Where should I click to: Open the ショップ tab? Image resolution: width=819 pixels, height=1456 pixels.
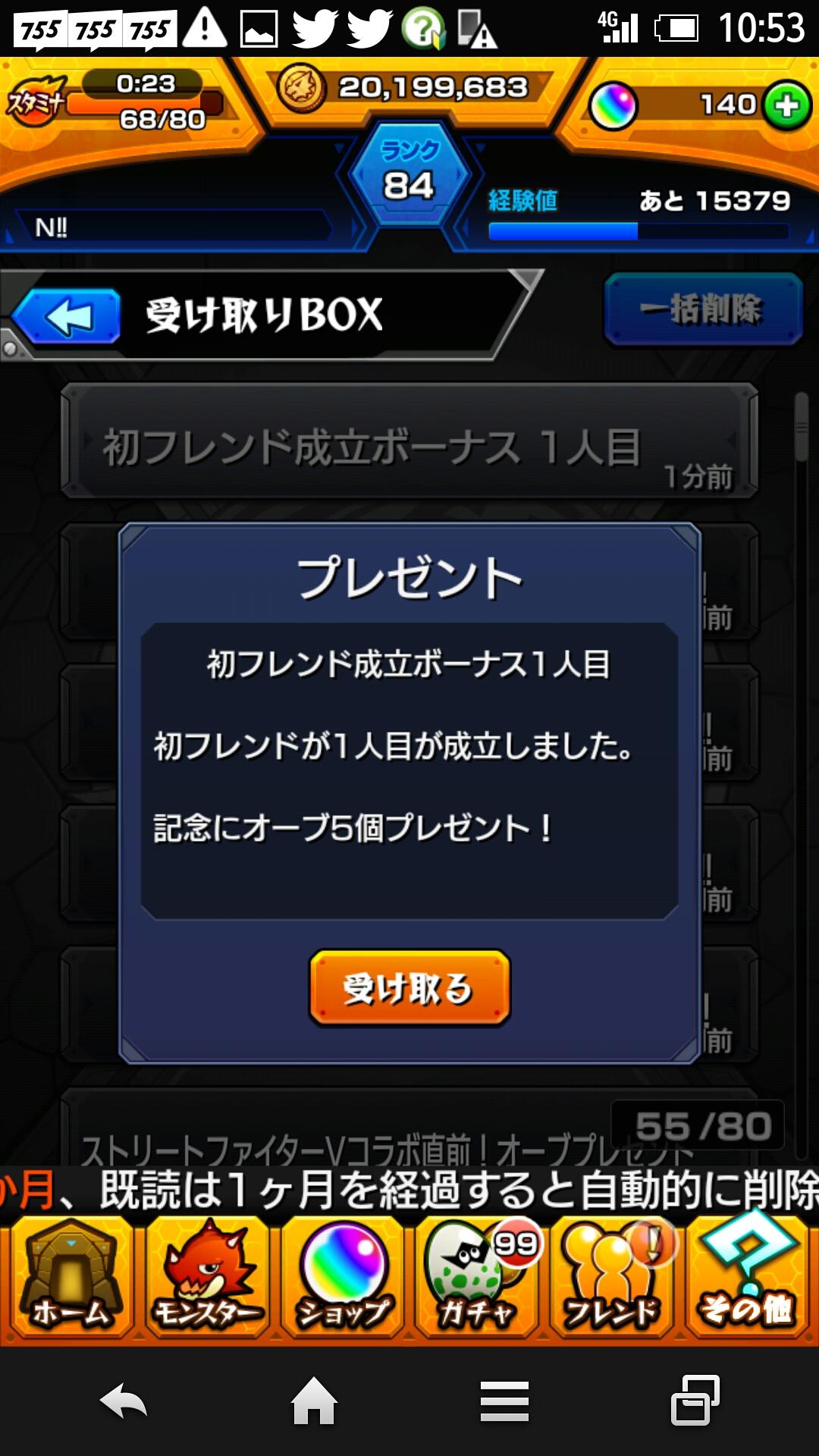pyautogui.click(x=343, y=1277)
